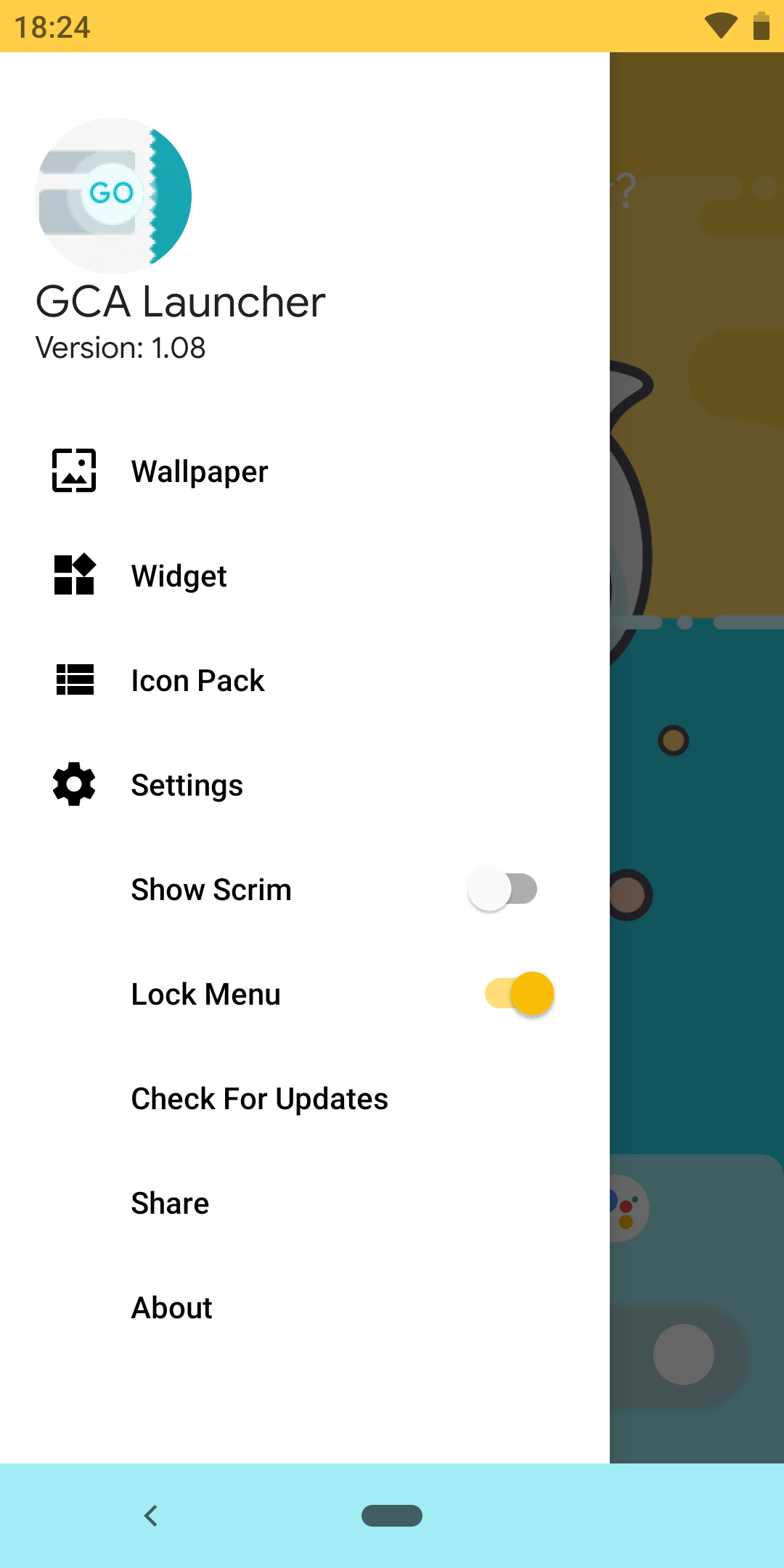
Task: Select Icon Pack from the drawer
Action: [x=197, y=681]
